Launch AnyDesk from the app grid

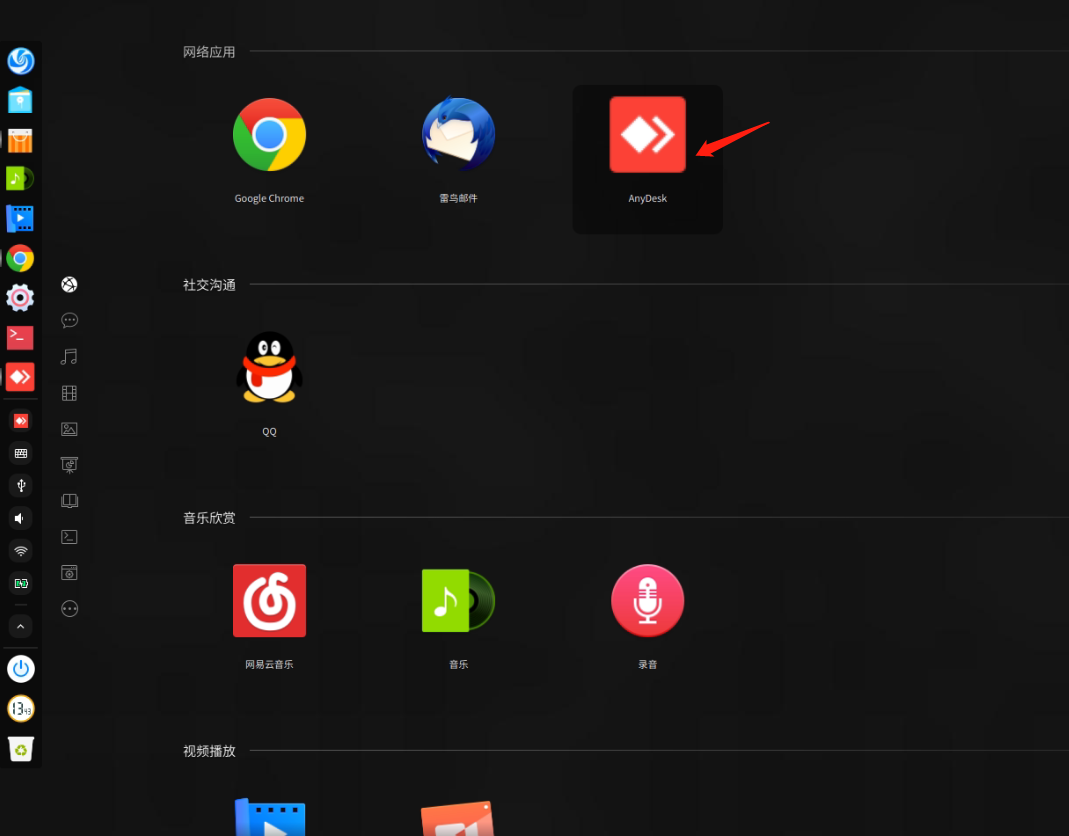(x=647, y=135)
